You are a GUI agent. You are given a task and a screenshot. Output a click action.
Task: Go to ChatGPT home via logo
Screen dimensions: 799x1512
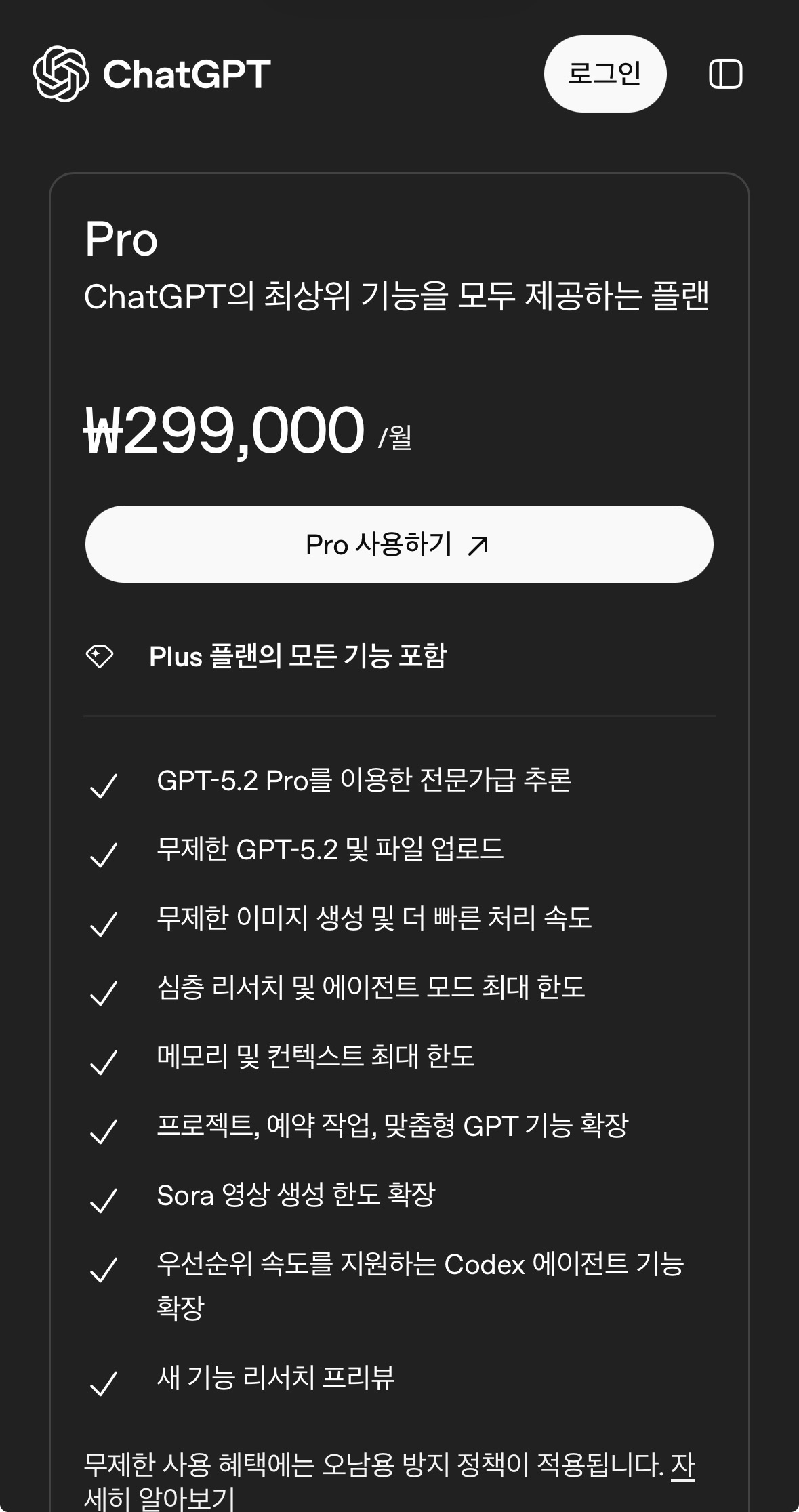pyautogui.click(x=152, y=74)
